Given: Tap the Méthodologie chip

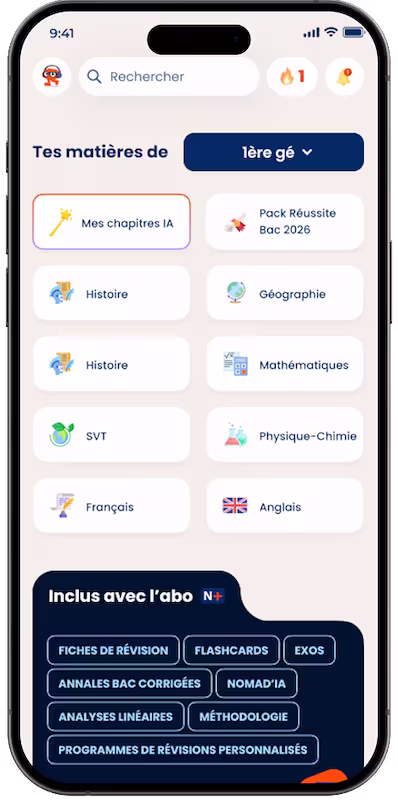Looking at the screenshot, I should tap(243, 716).
